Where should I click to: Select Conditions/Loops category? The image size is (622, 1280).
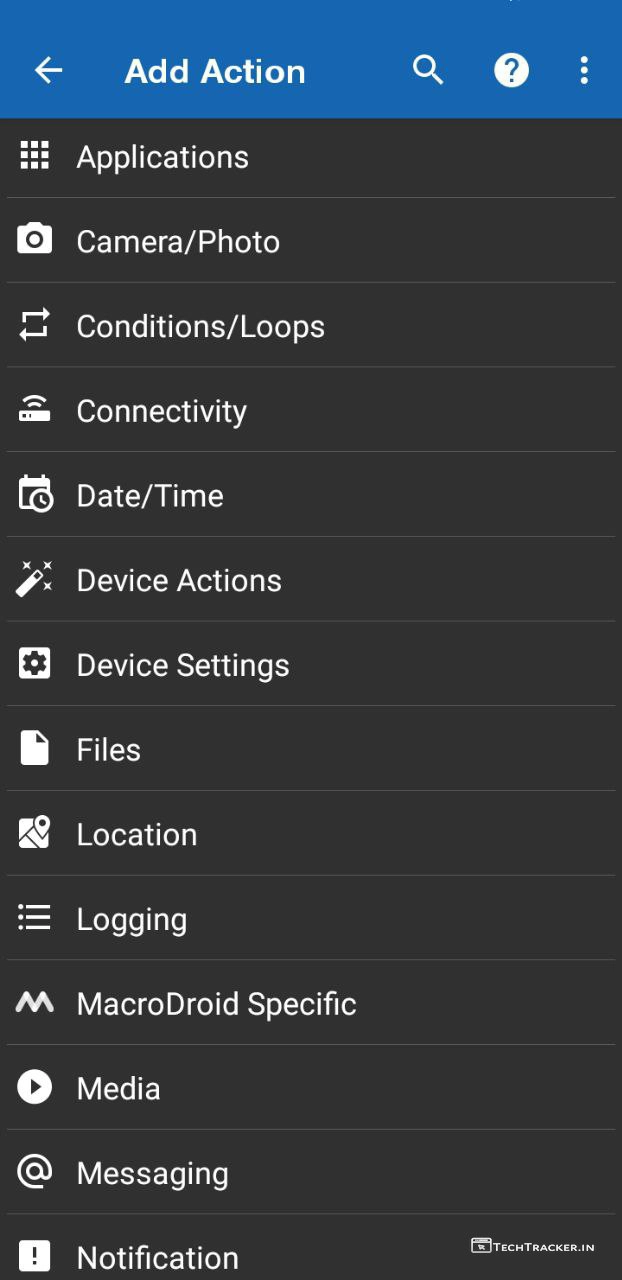pyautogui.click(x=200, y=327)
